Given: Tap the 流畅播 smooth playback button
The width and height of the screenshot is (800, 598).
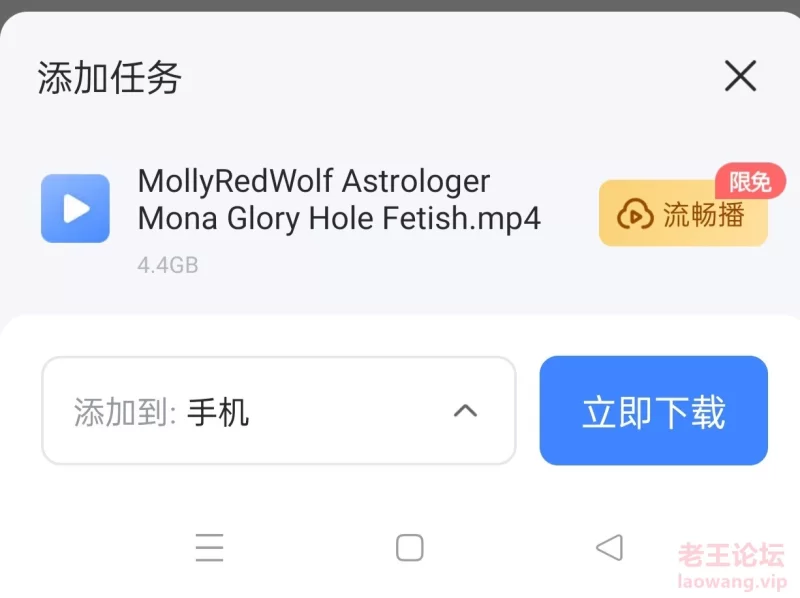Looking at the screenshot, I should tap(683, 214).
